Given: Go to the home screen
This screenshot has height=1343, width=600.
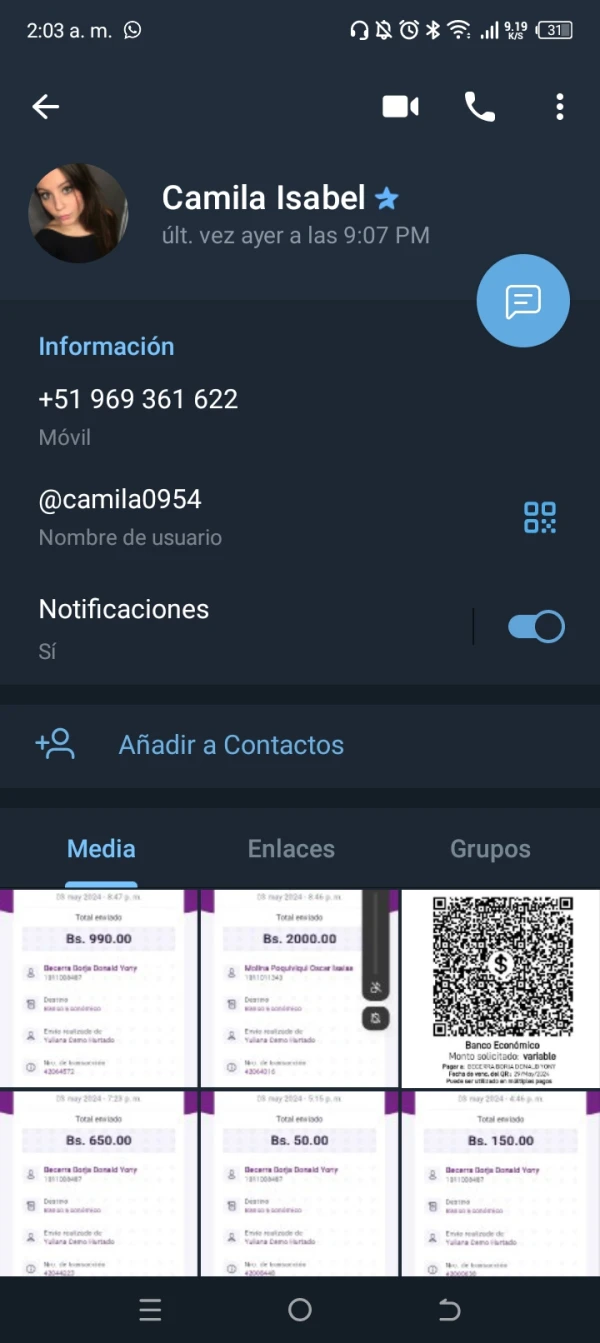Looking at the screenshot, I should (x=299, y=1310).
